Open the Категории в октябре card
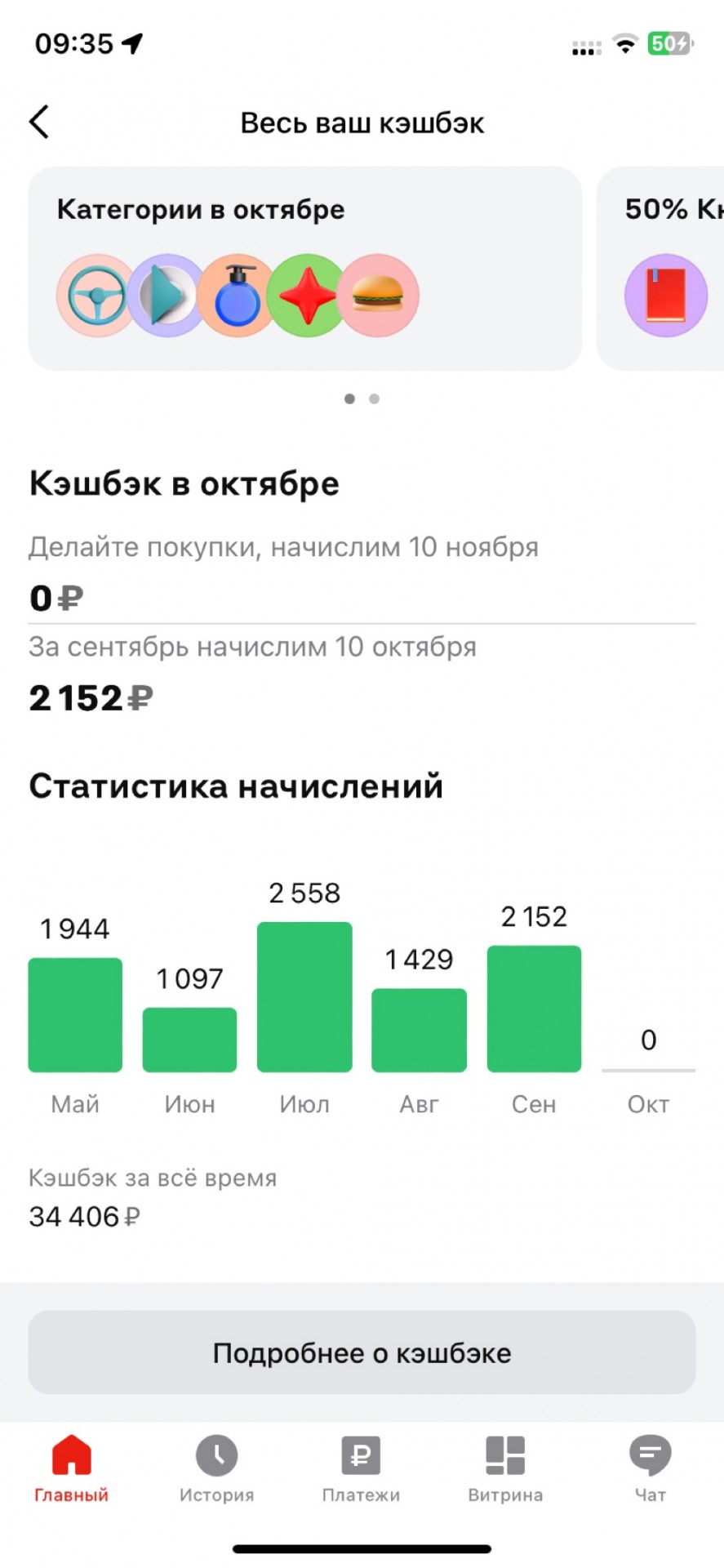The image size is (724, 1568). 304,269
